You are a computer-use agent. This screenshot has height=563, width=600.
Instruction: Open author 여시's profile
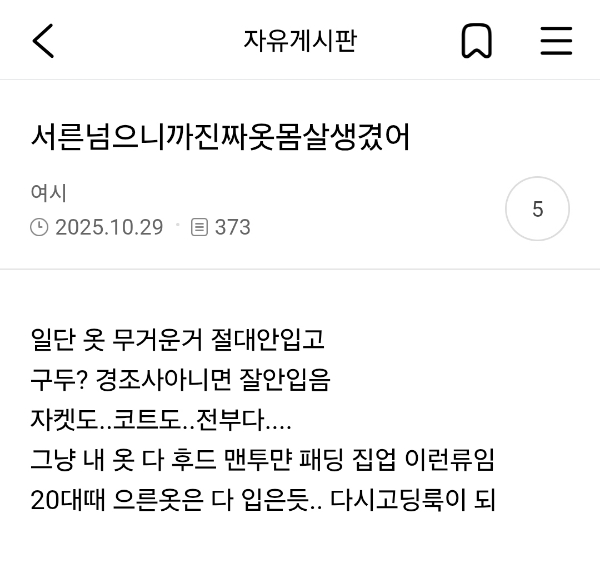pos(49,194)
